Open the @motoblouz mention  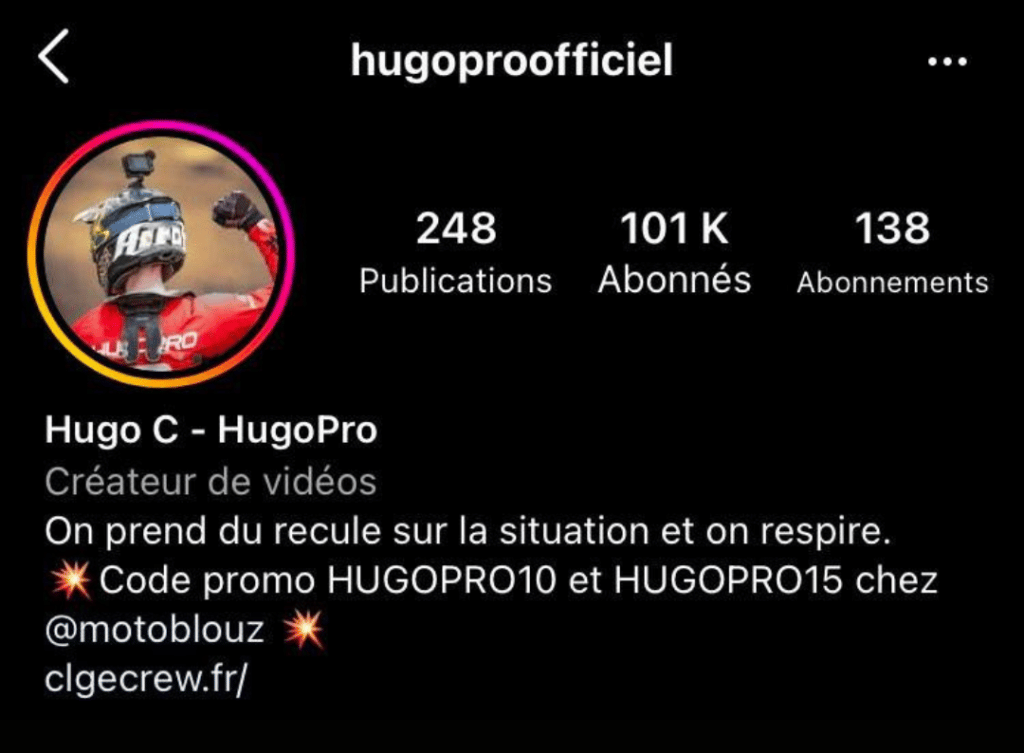[x=155, y=631]
